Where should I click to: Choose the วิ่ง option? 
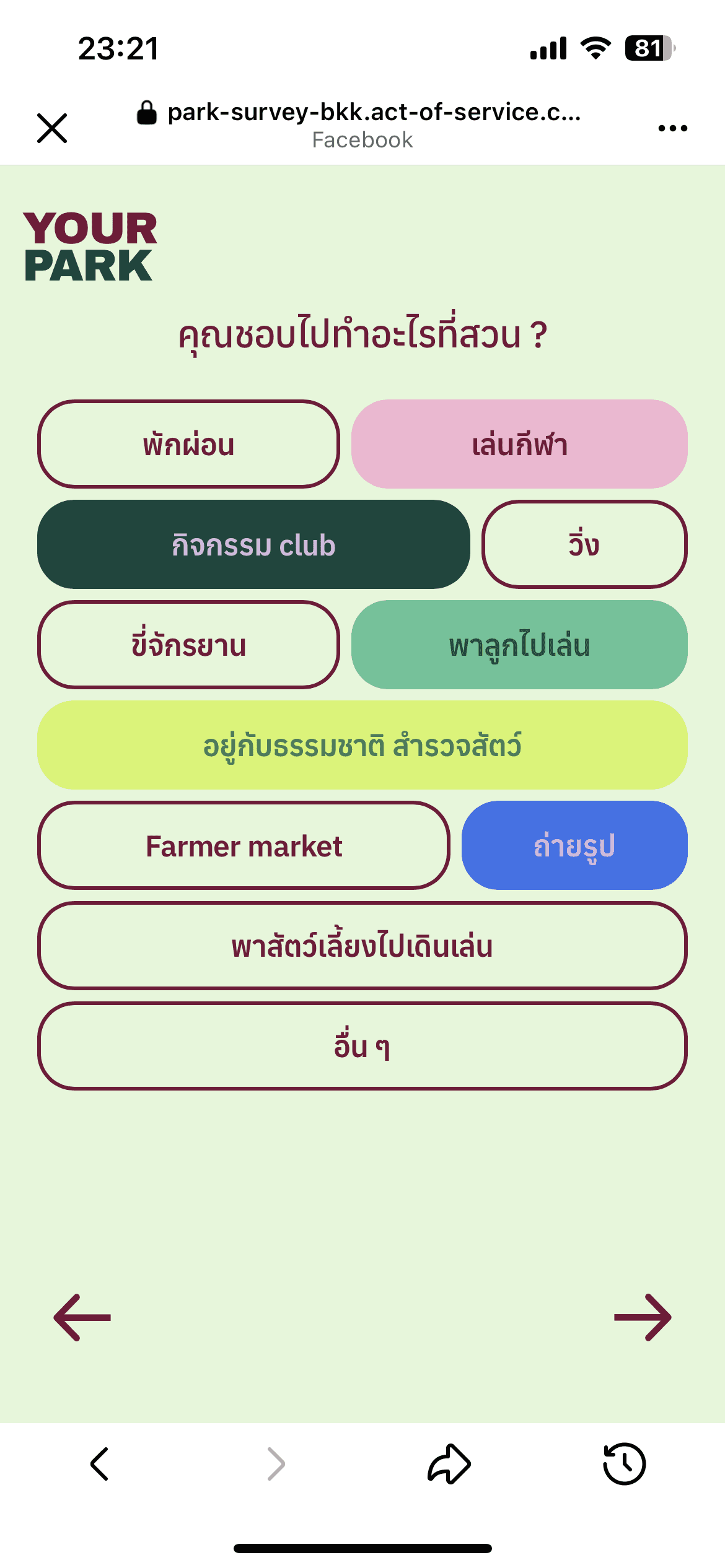tap(584, 544)
